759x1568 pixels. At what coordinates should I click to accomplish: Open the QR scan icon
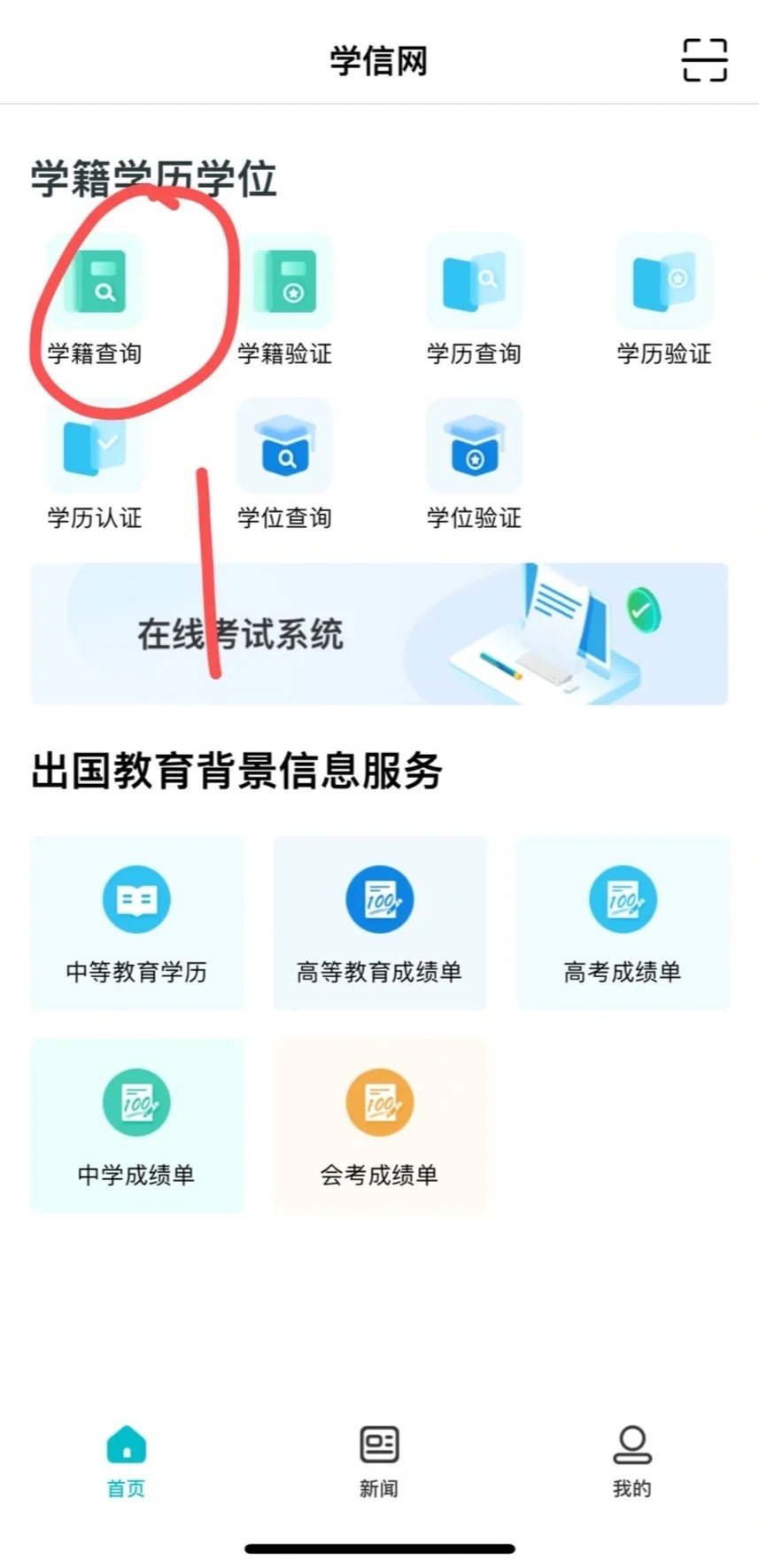click(x=704, y=60)
